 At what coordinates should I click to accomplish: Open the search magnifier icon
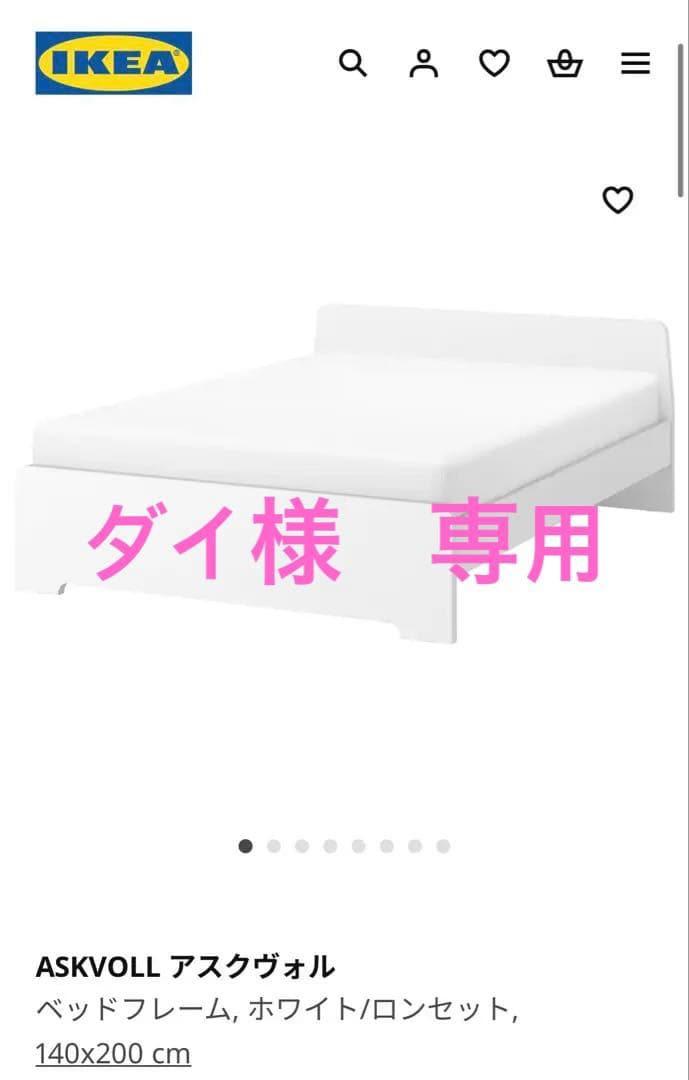tap(353, 64)
